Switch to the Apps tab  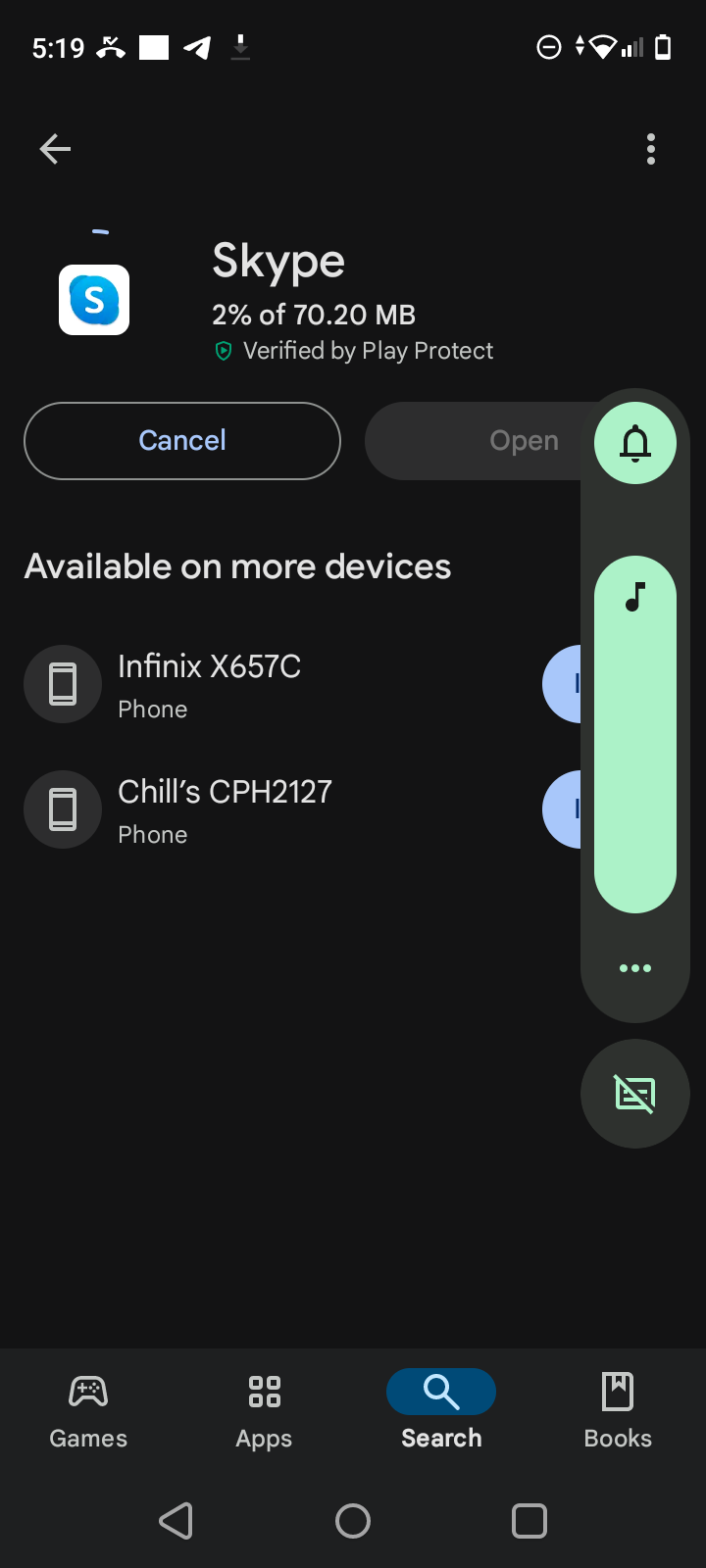[265, 1411]
